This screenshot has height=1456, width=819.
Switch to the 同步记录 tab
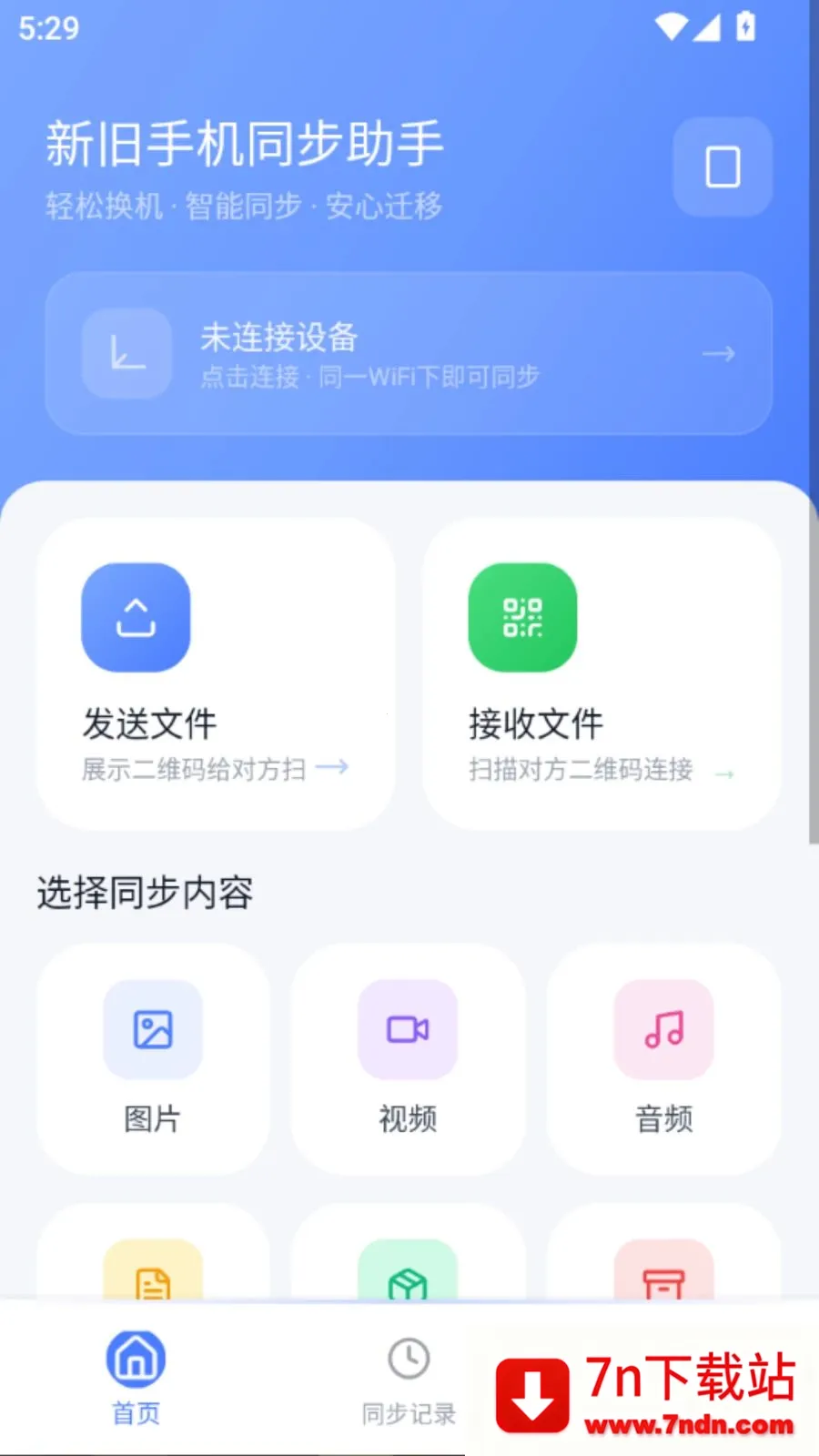click(409, 1378)
